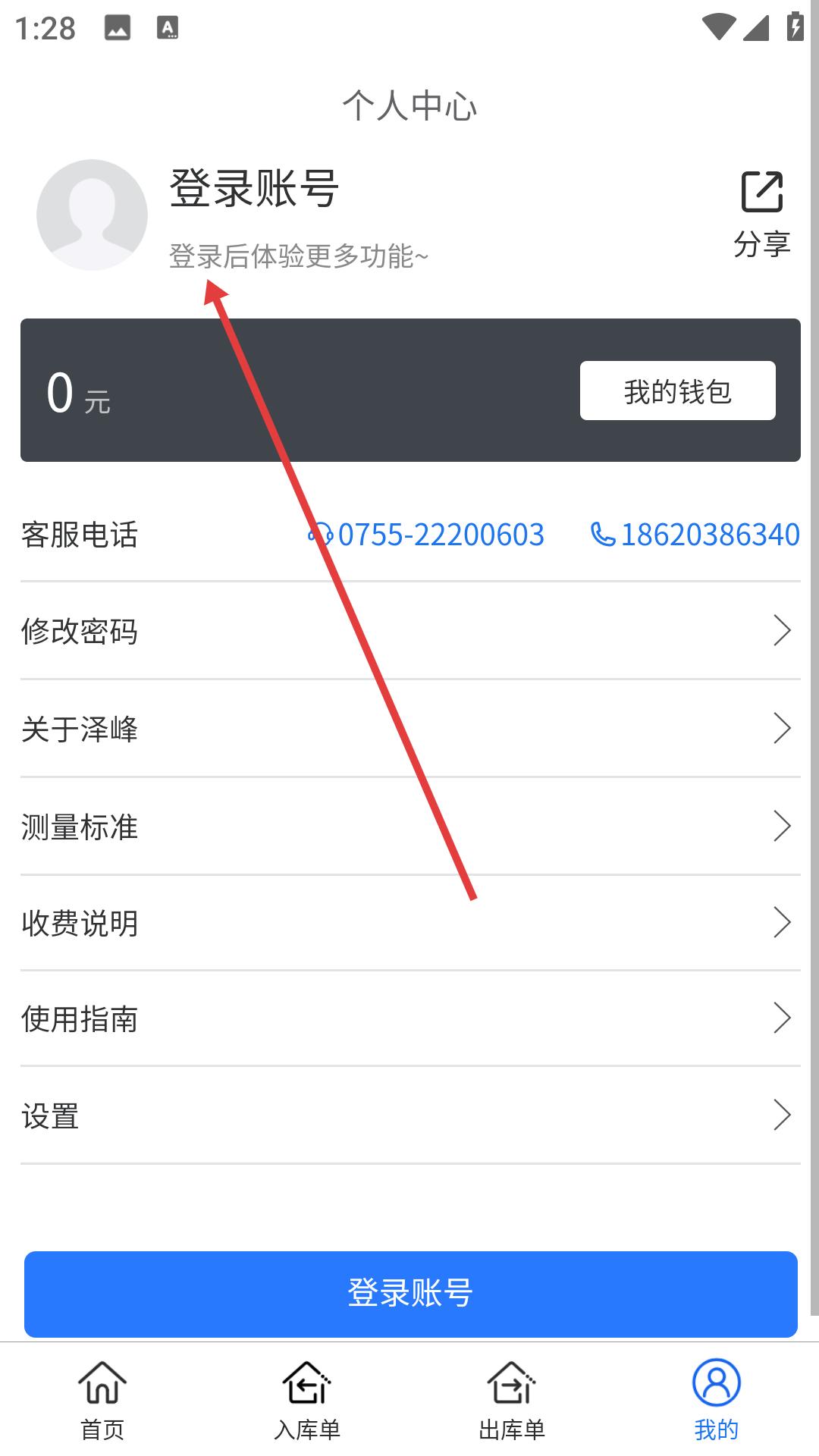Screen dimensions: 819x1456
Task: Open 收费说明 row
Action: coord(409,923)
